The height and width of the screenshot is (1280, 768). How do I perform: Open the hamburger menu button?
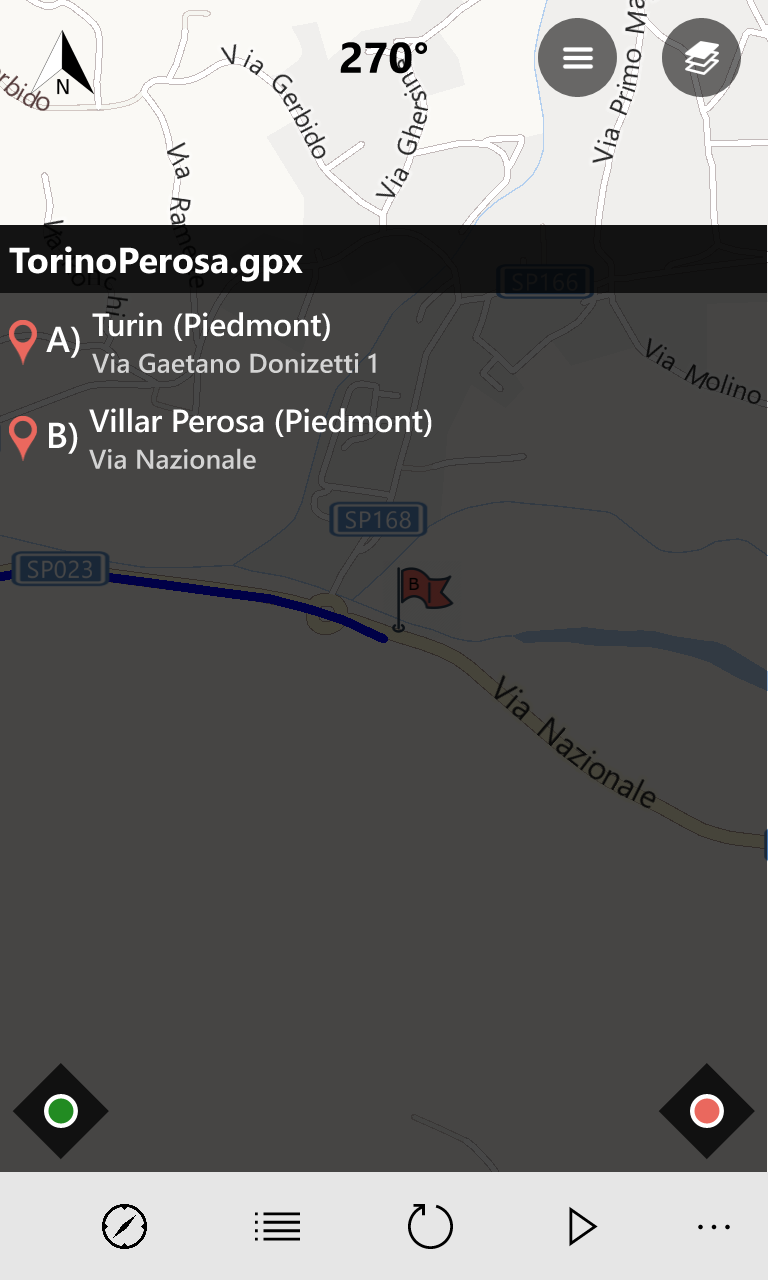pyautogui.click(x=578, y=58)
